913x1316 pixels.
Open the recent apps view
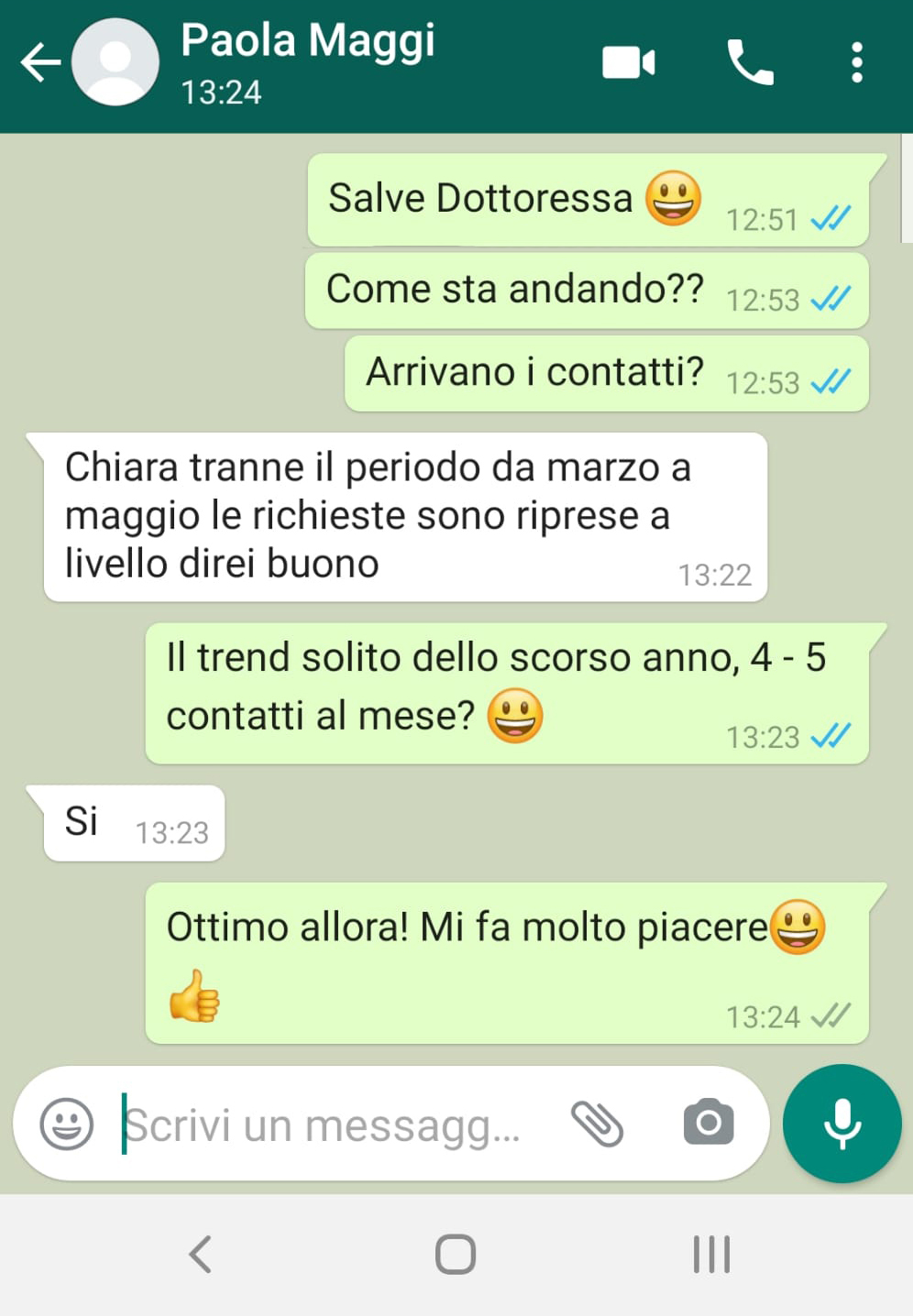coord(711,1254)
